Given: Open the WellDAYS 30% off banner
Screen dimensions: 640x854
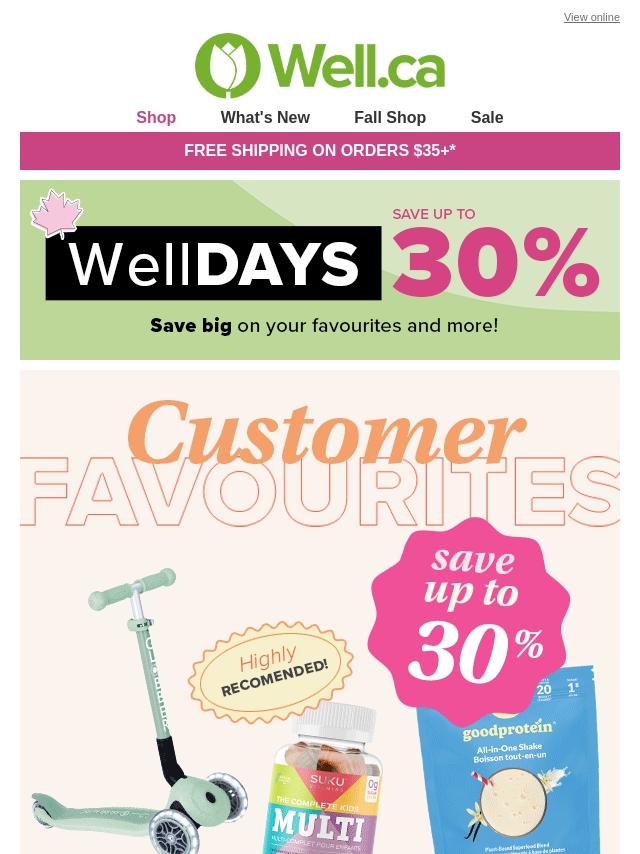Looking at the screenshot, I should tap(320, 270).
